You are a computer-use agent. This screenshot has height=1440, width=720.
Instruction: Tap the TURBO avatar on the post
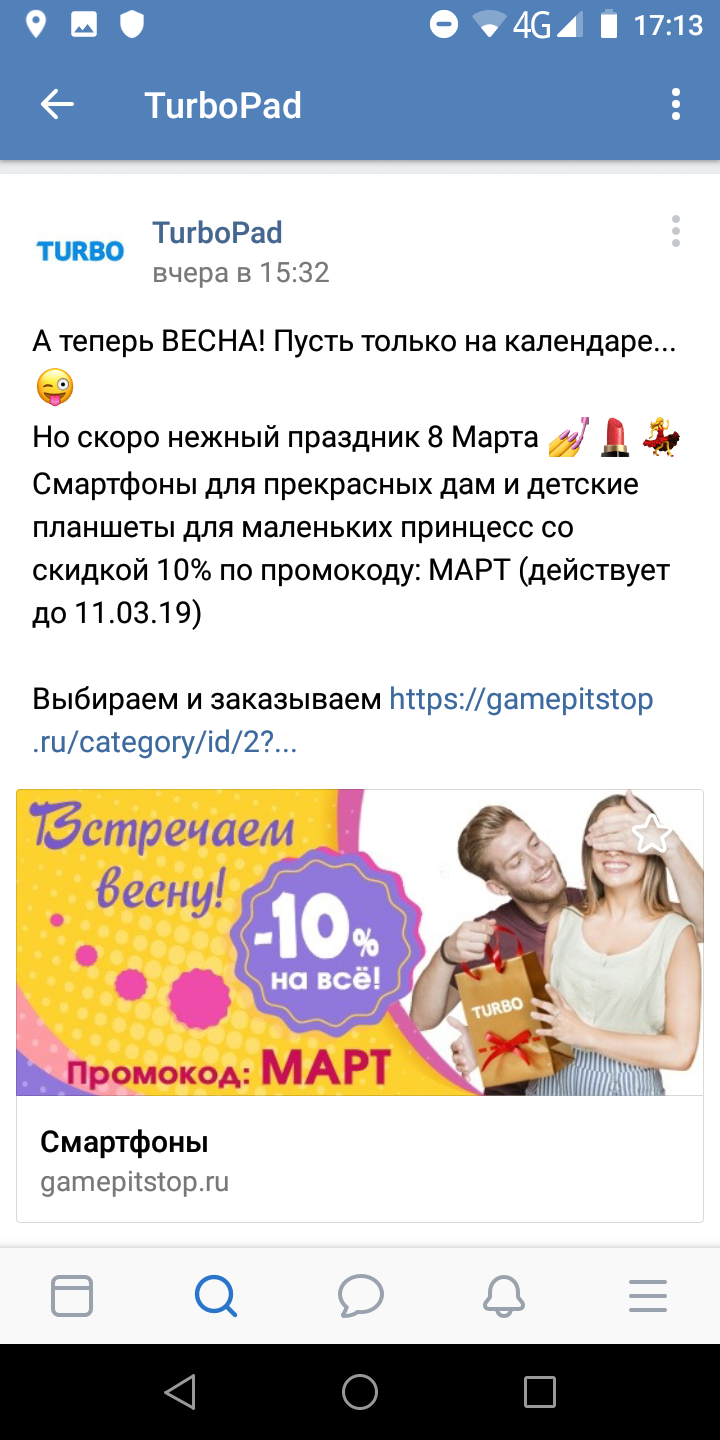point(80,251)
